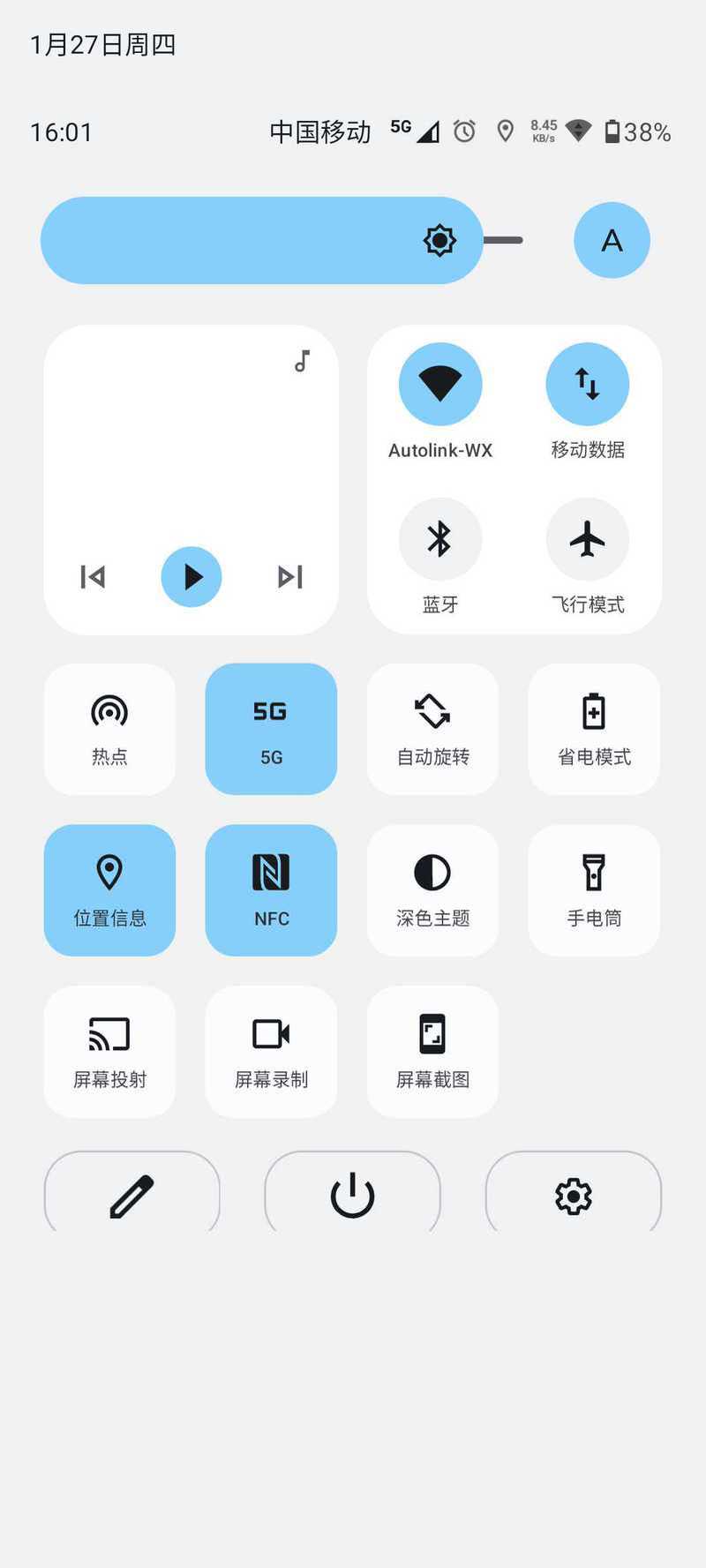Turn off Autolink-WX Wi-Fi

(440, 385)
